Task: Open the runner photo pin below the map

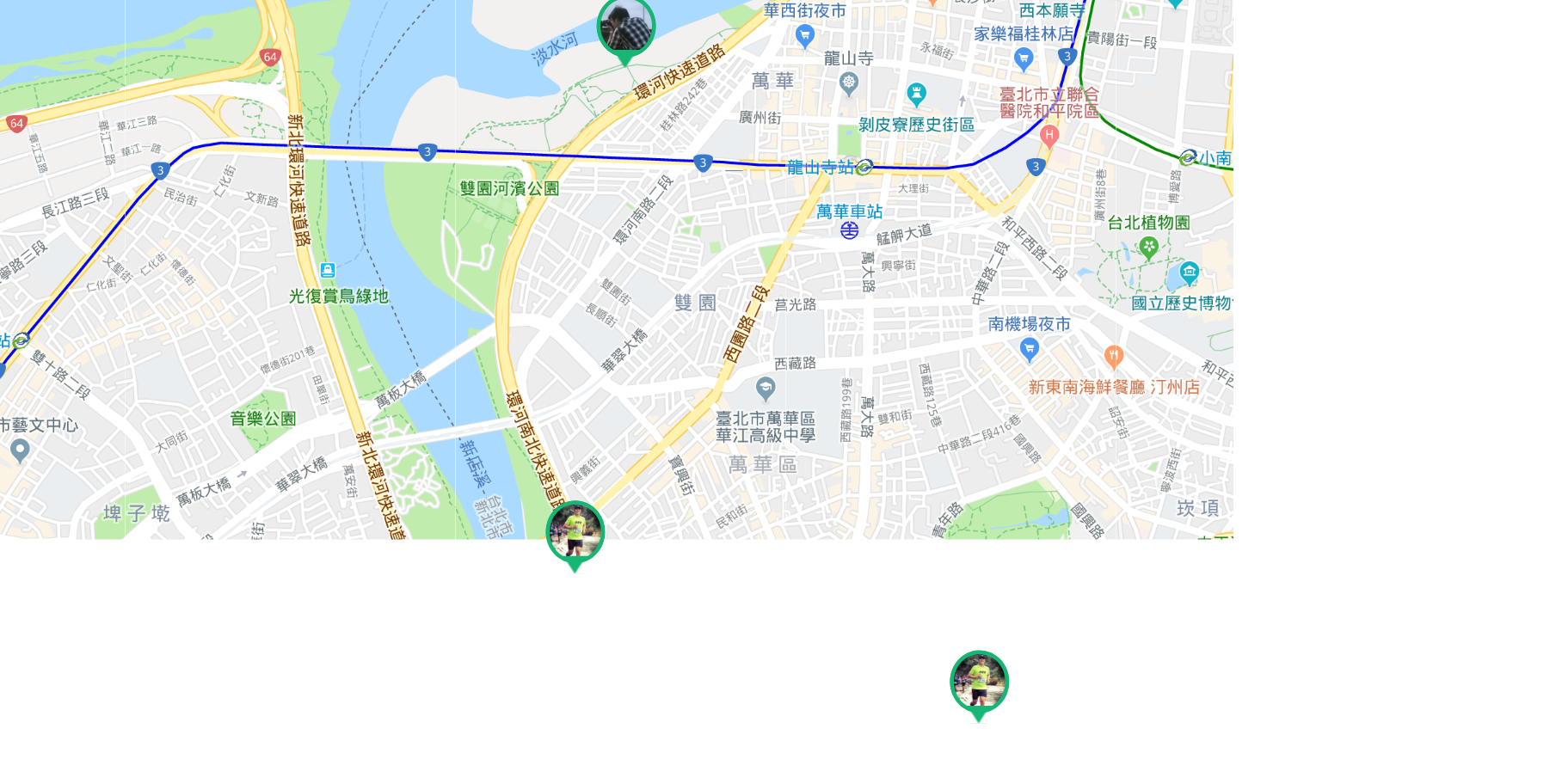Action: pos(979,681)
